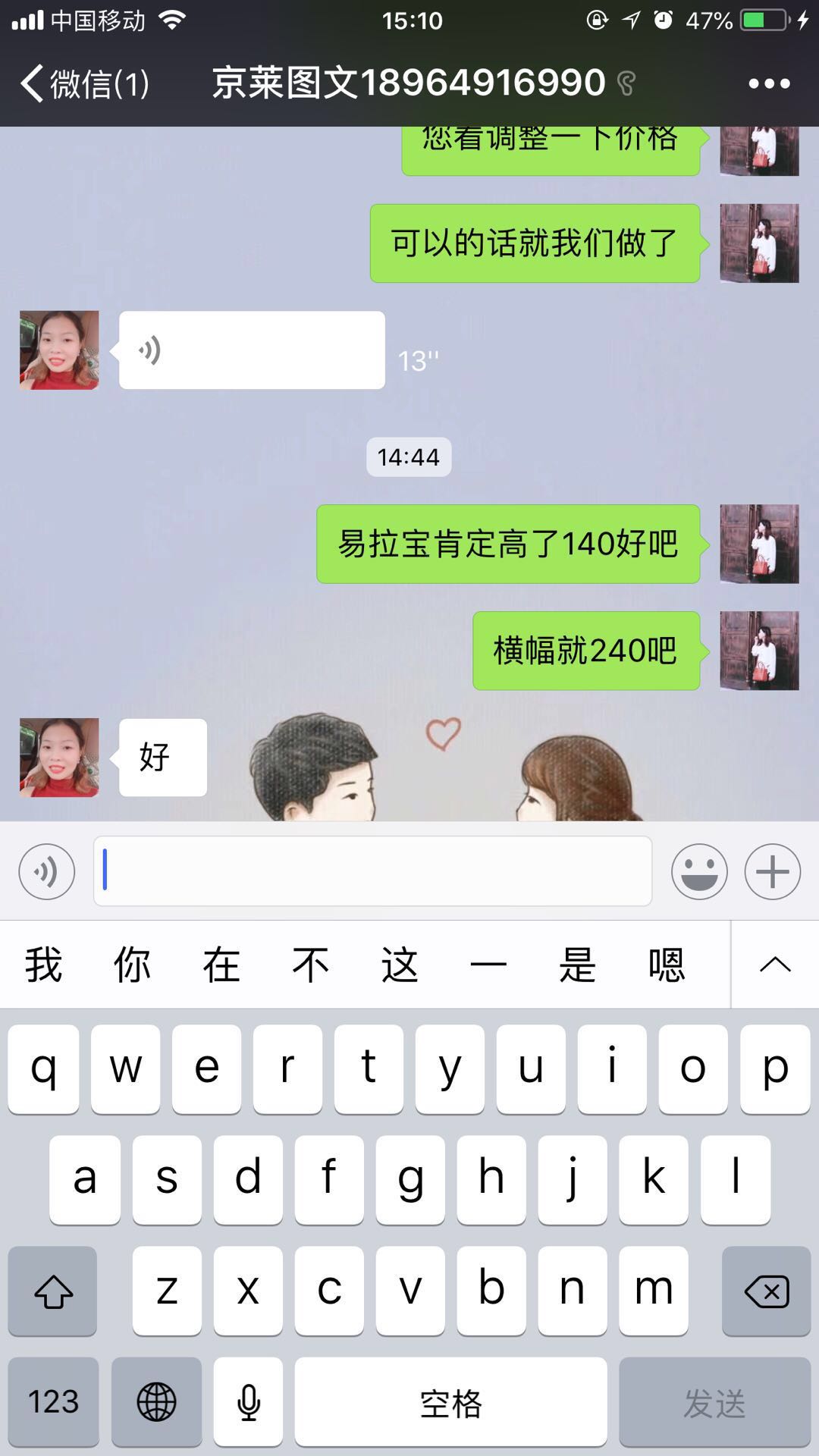Tap the backspace key
This screenshot has width=819, height=1456.
766,1291
